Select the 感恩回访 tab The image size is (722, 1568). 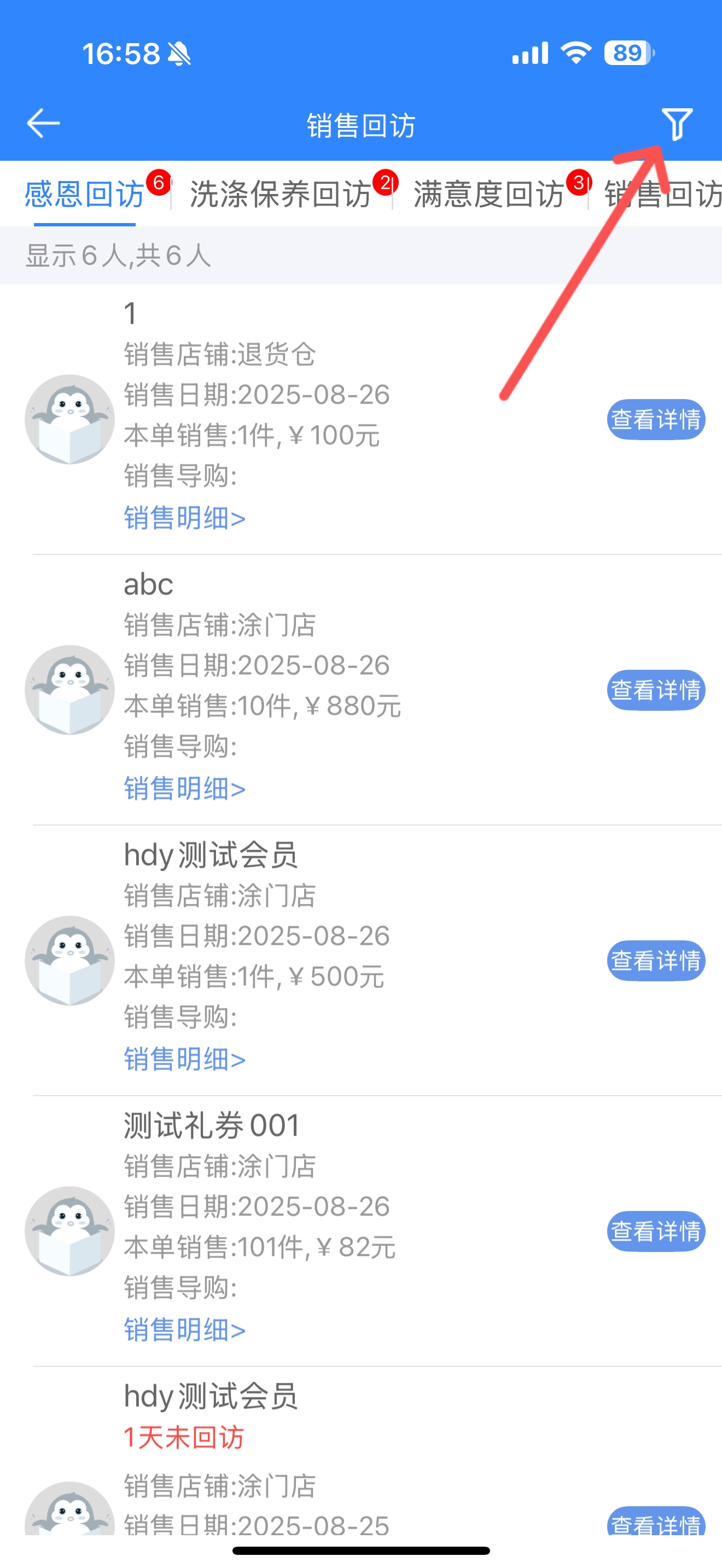(84, 195)
